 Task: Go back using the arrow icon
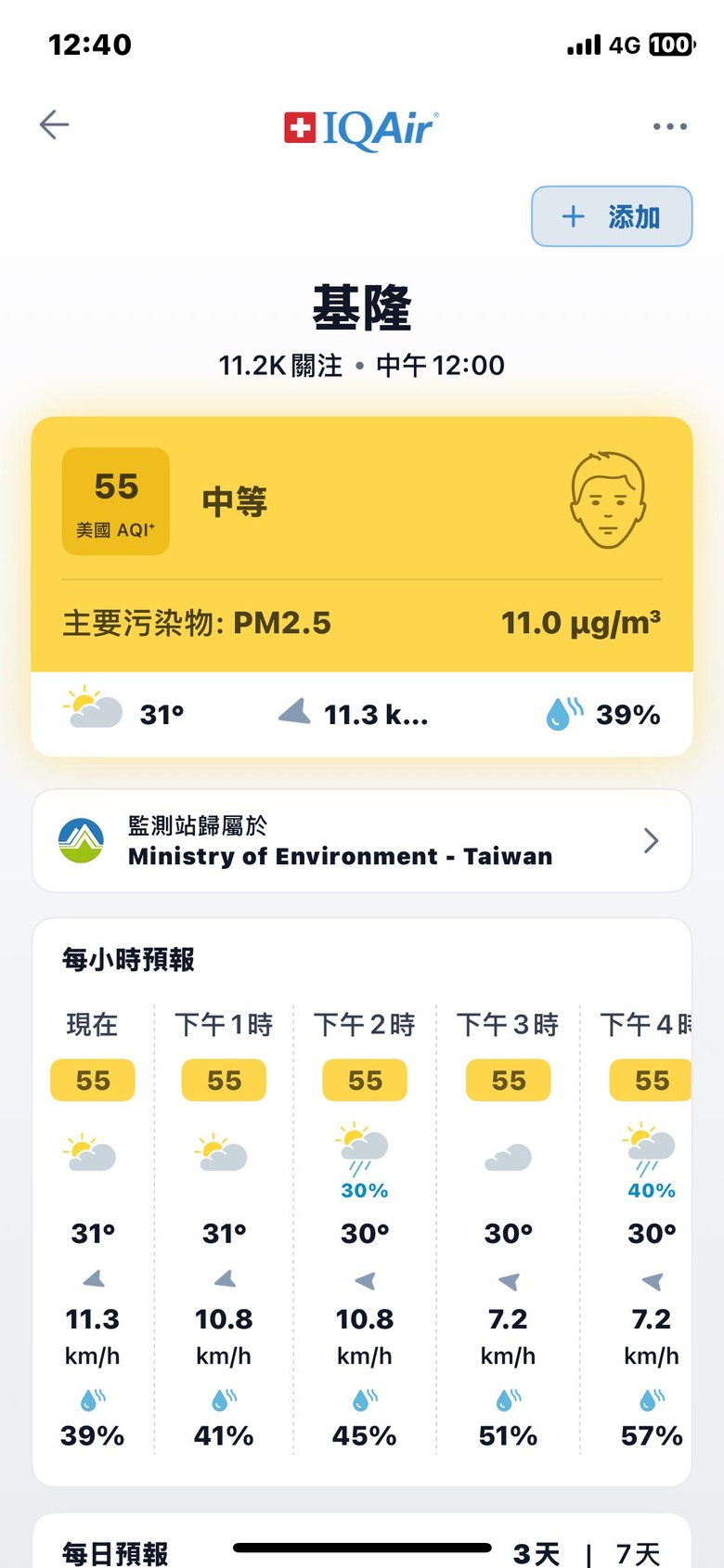click(x=54, y=124)
